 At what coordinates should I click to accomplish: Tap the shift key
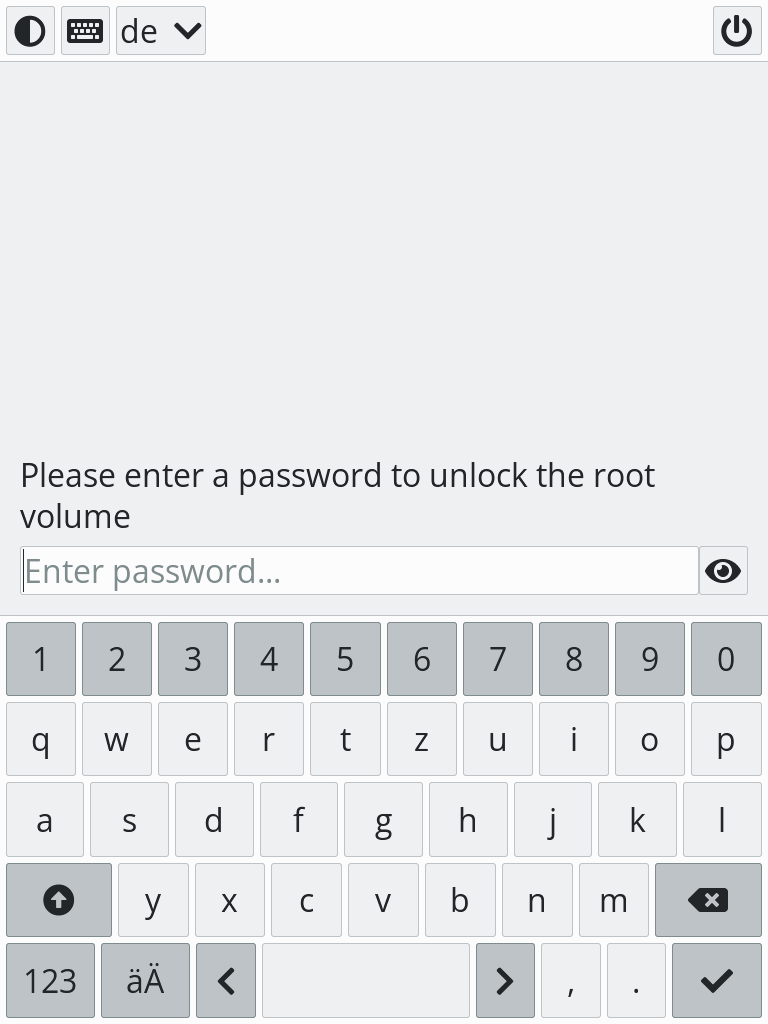(59, 900)
